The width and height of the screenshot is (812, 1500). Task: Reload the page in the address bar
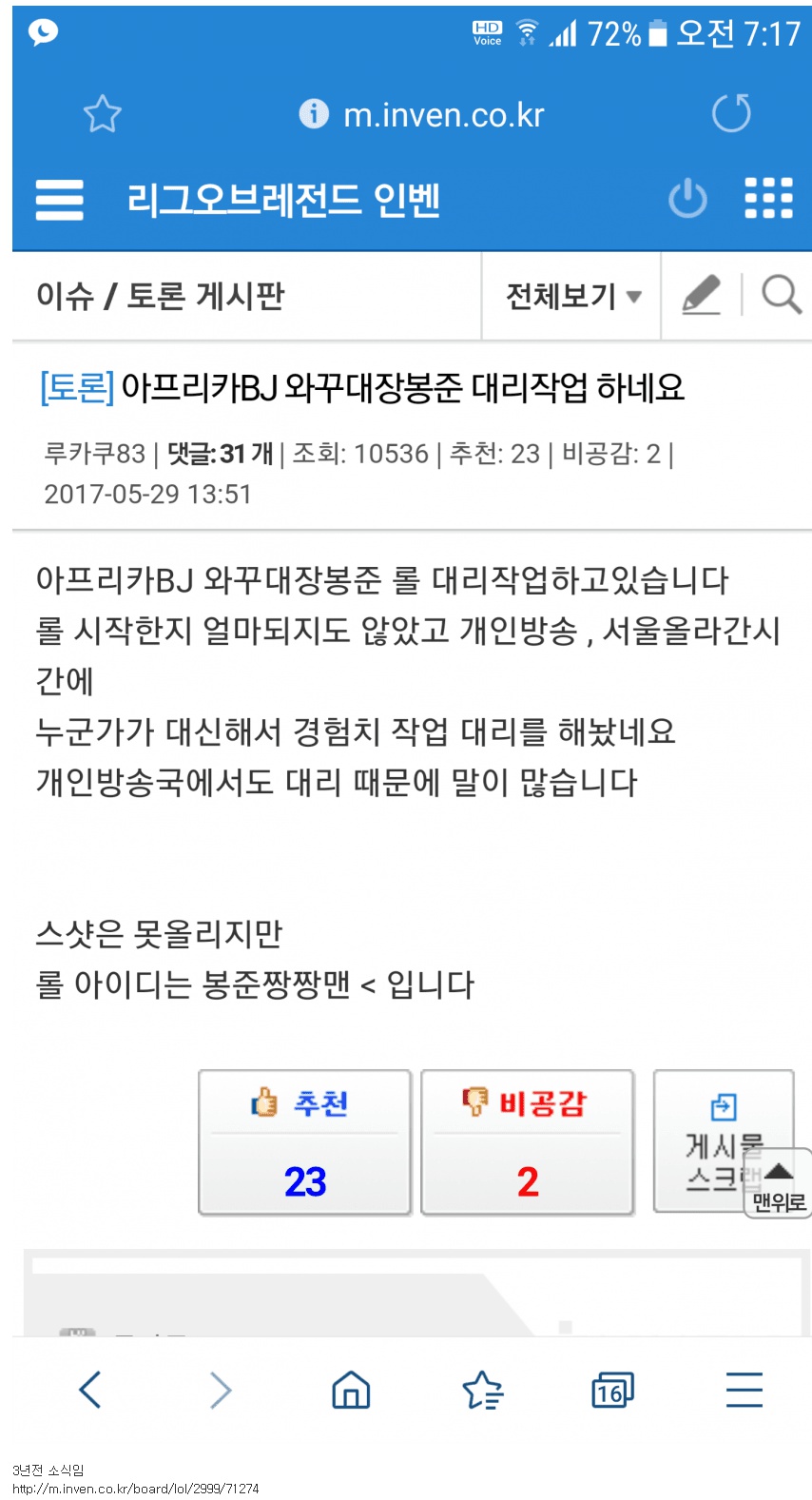pos(731,114)
